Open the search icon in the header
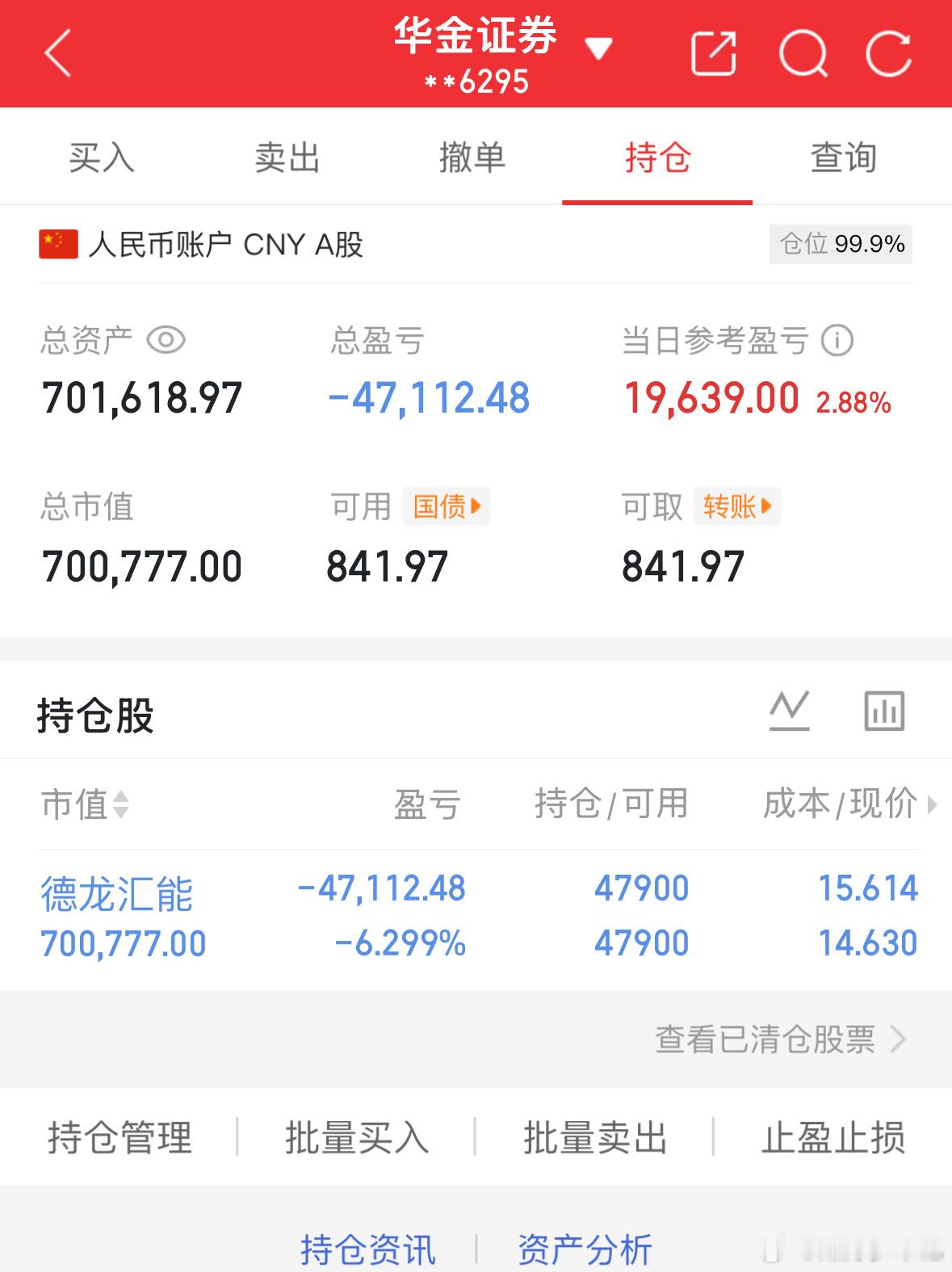This screenshot has width=952, height=1272. pos(803,52)
